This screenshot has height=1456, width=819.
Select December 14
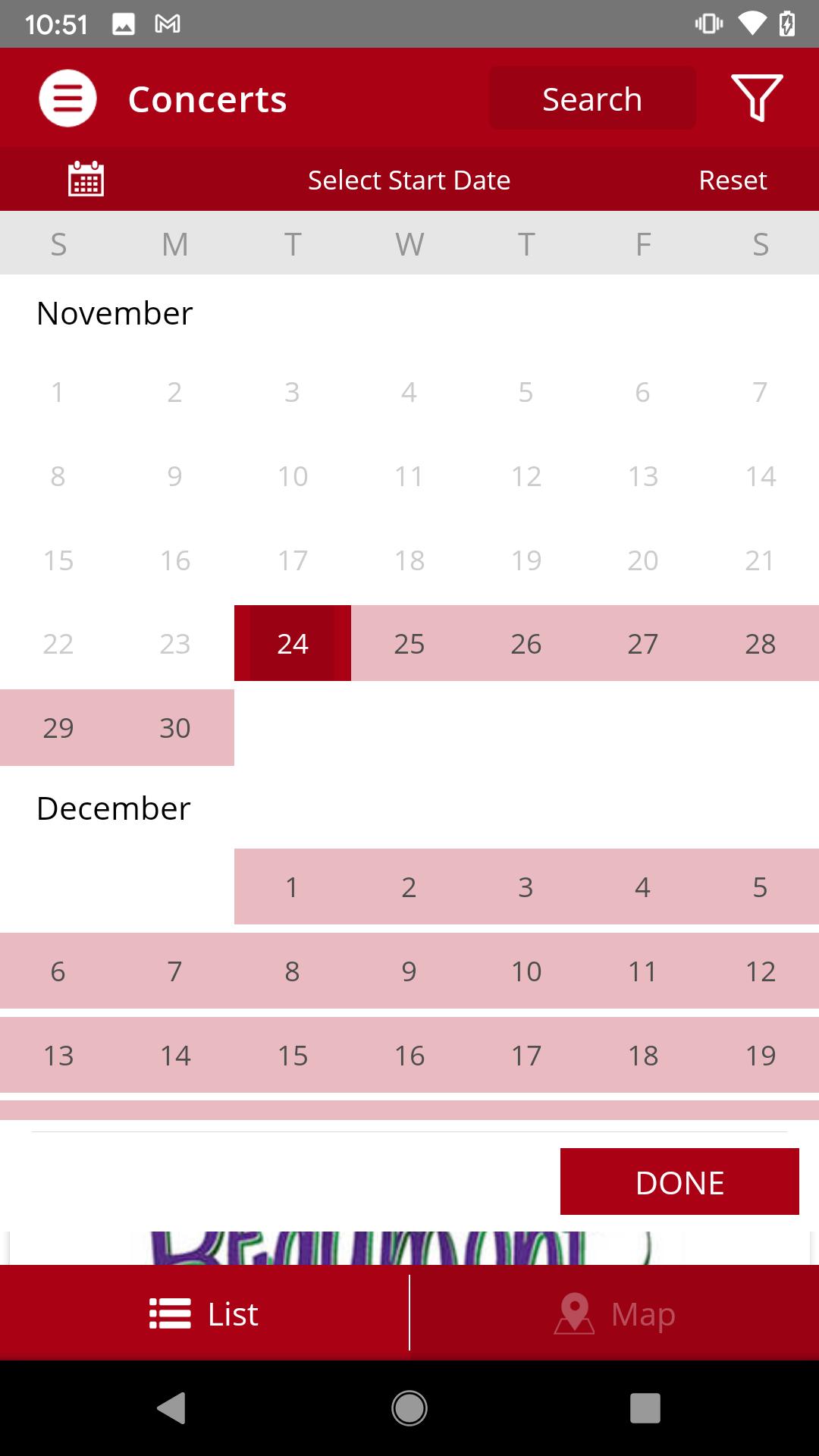click(175, 1055)
